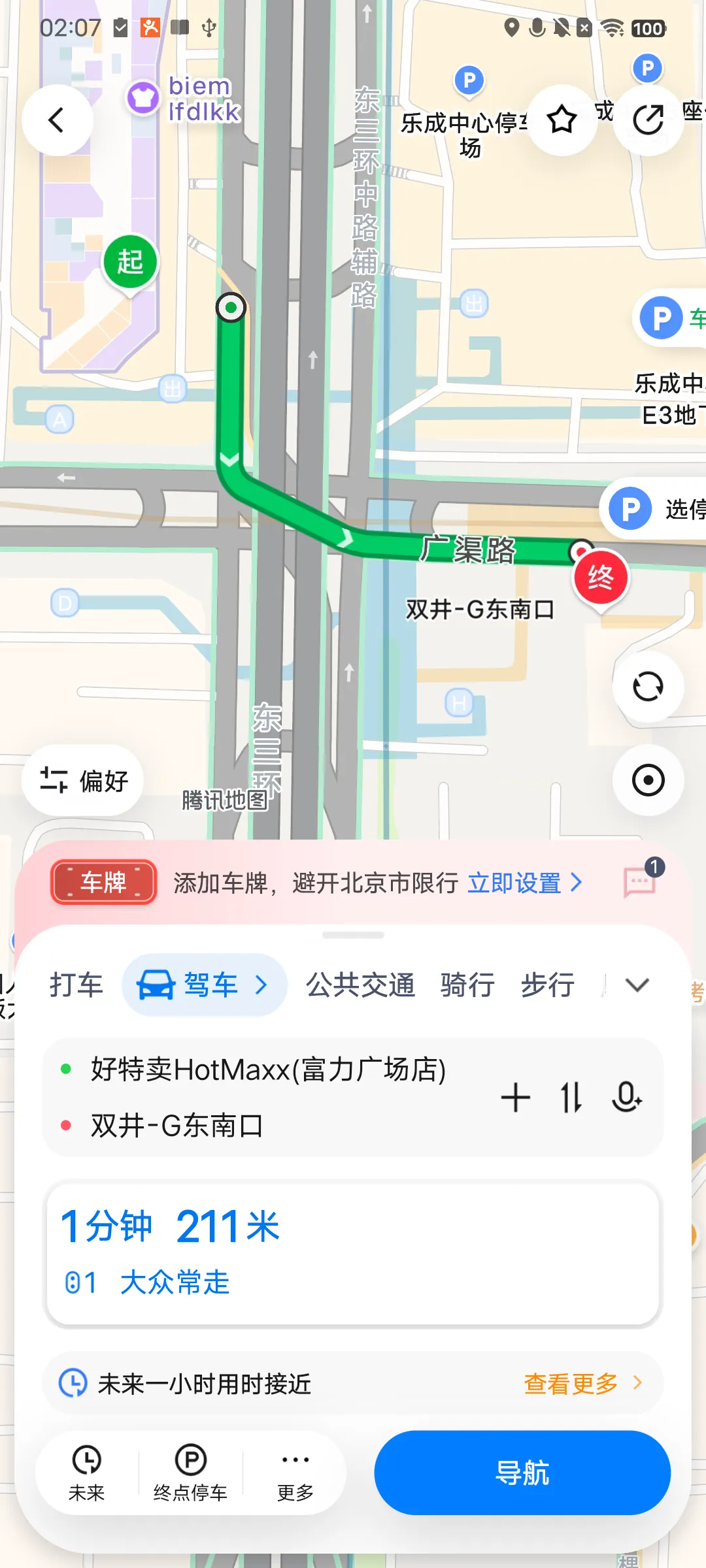Edit the destination 双井-G东南口
706x1568 pixels.
coord(176,1126)
